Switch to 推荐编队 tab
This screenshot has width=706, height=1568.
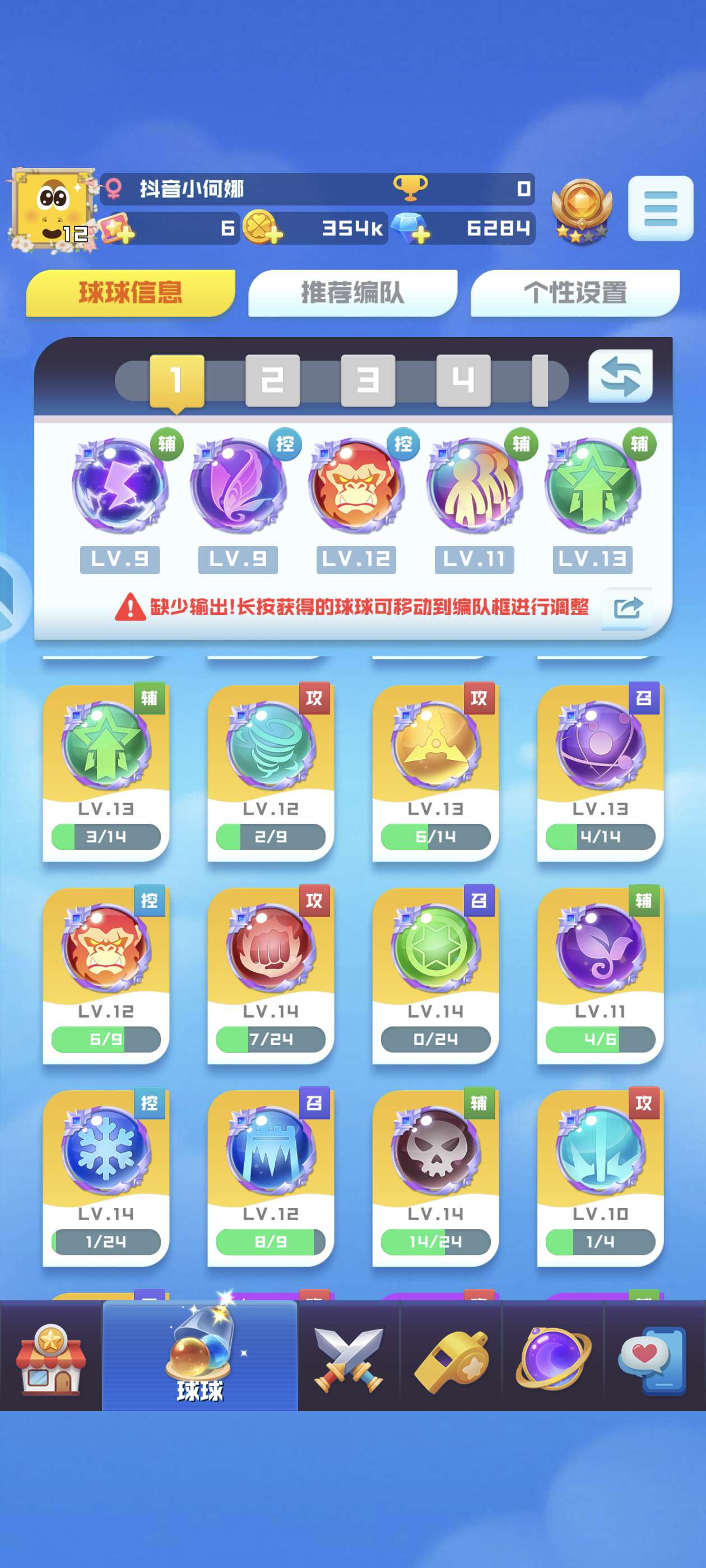tap(352, 293)
